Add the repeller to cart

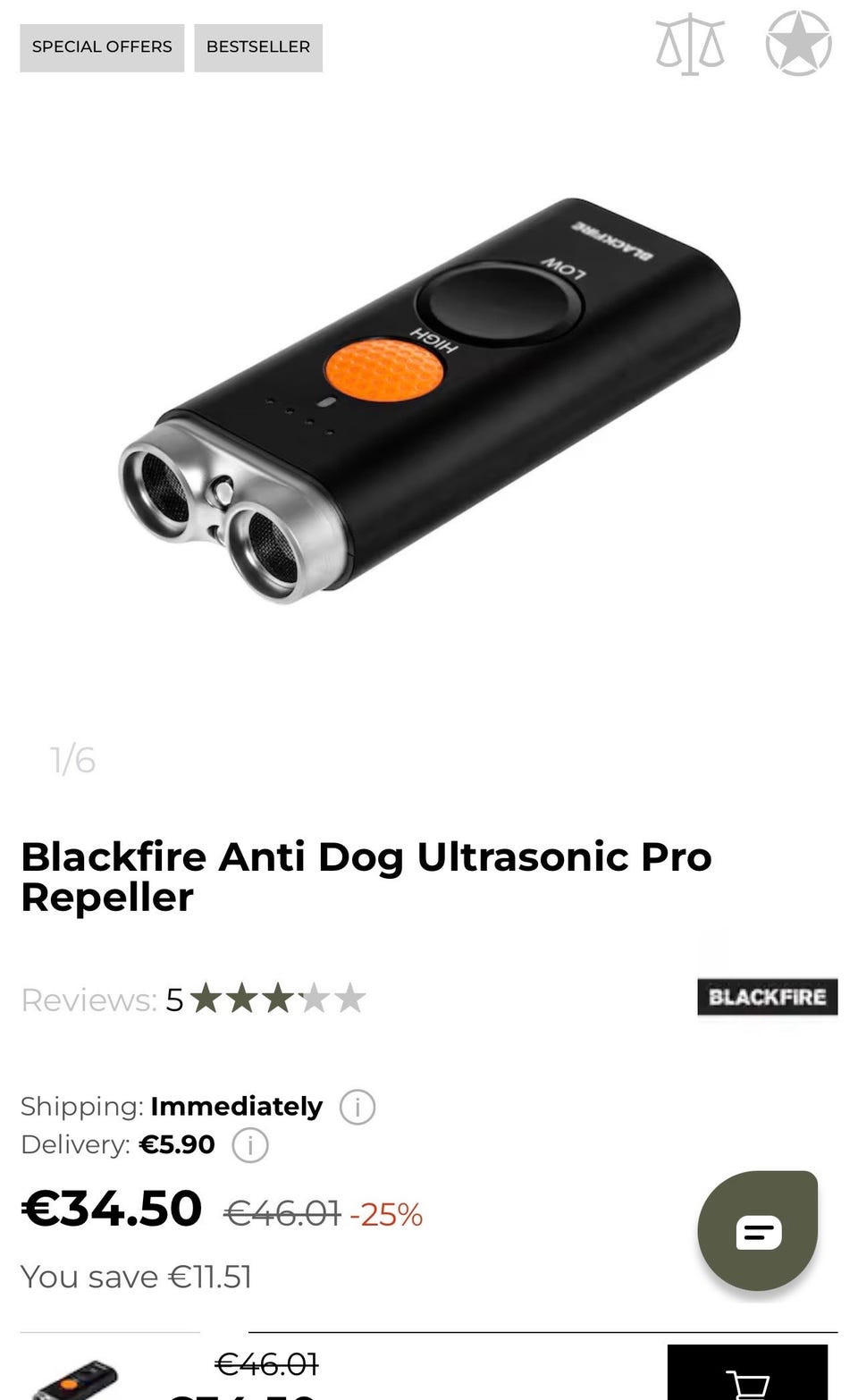click(x=747, y=1373)
